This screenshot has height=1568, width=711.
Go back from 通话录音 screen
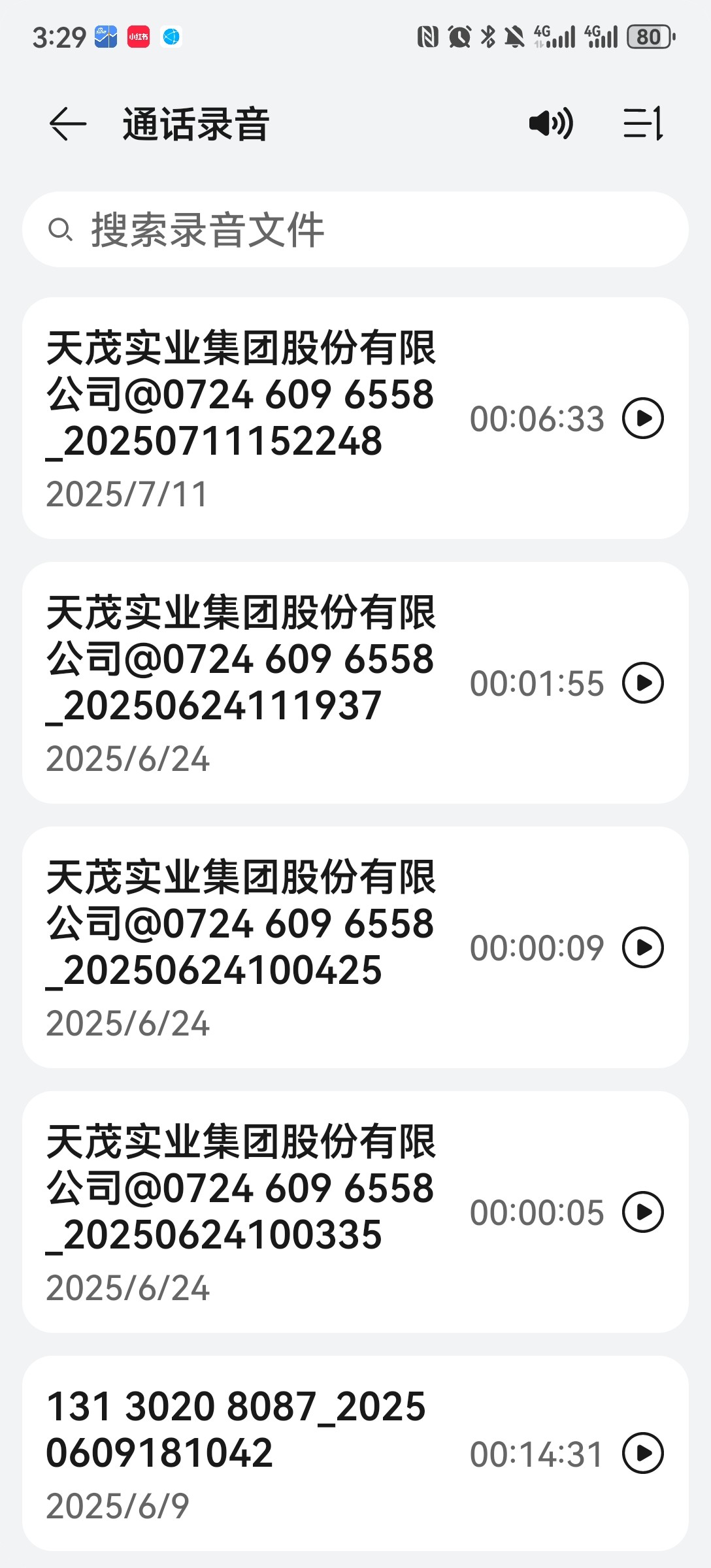point(68,123)
